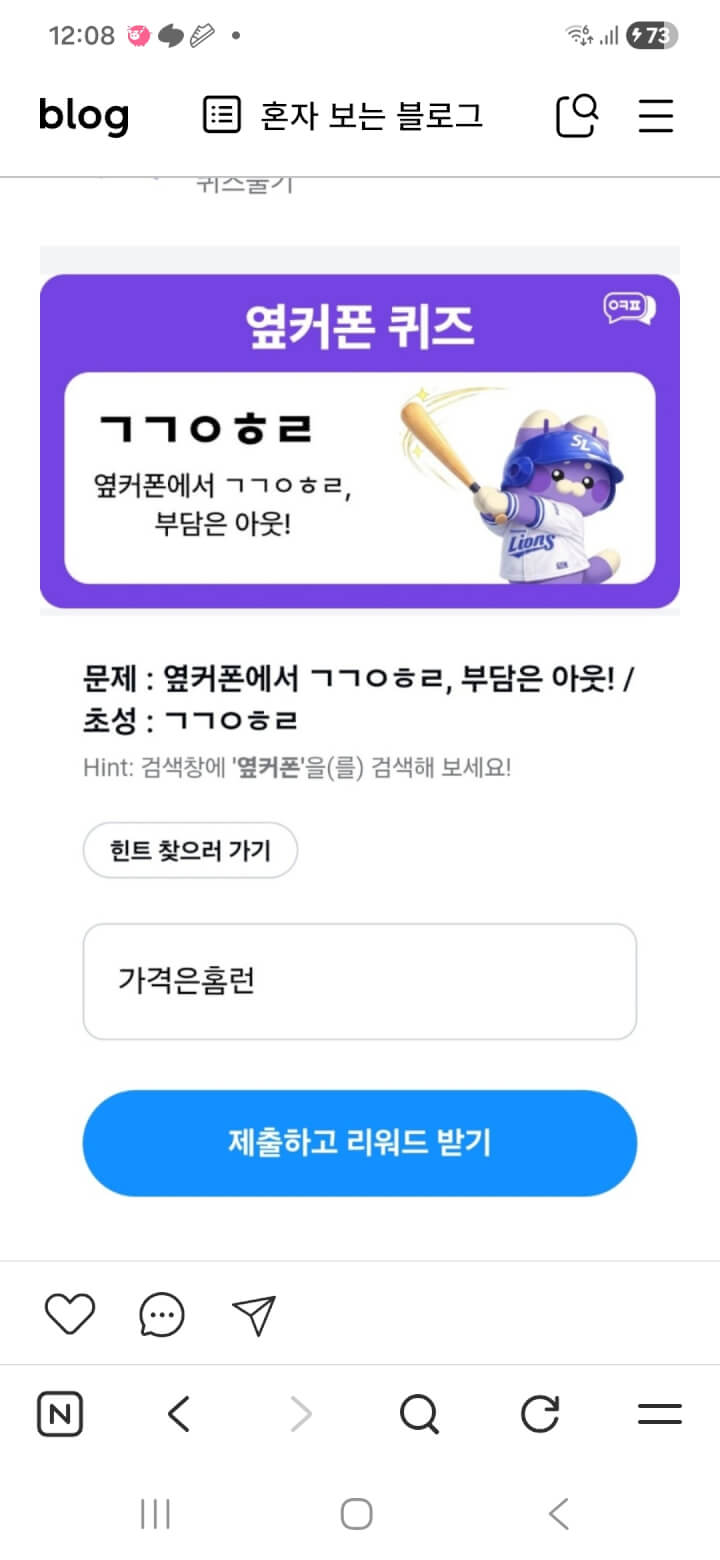Reload the page with the refresh icon
720x1560 pixels.
(x=540, y=1414)
